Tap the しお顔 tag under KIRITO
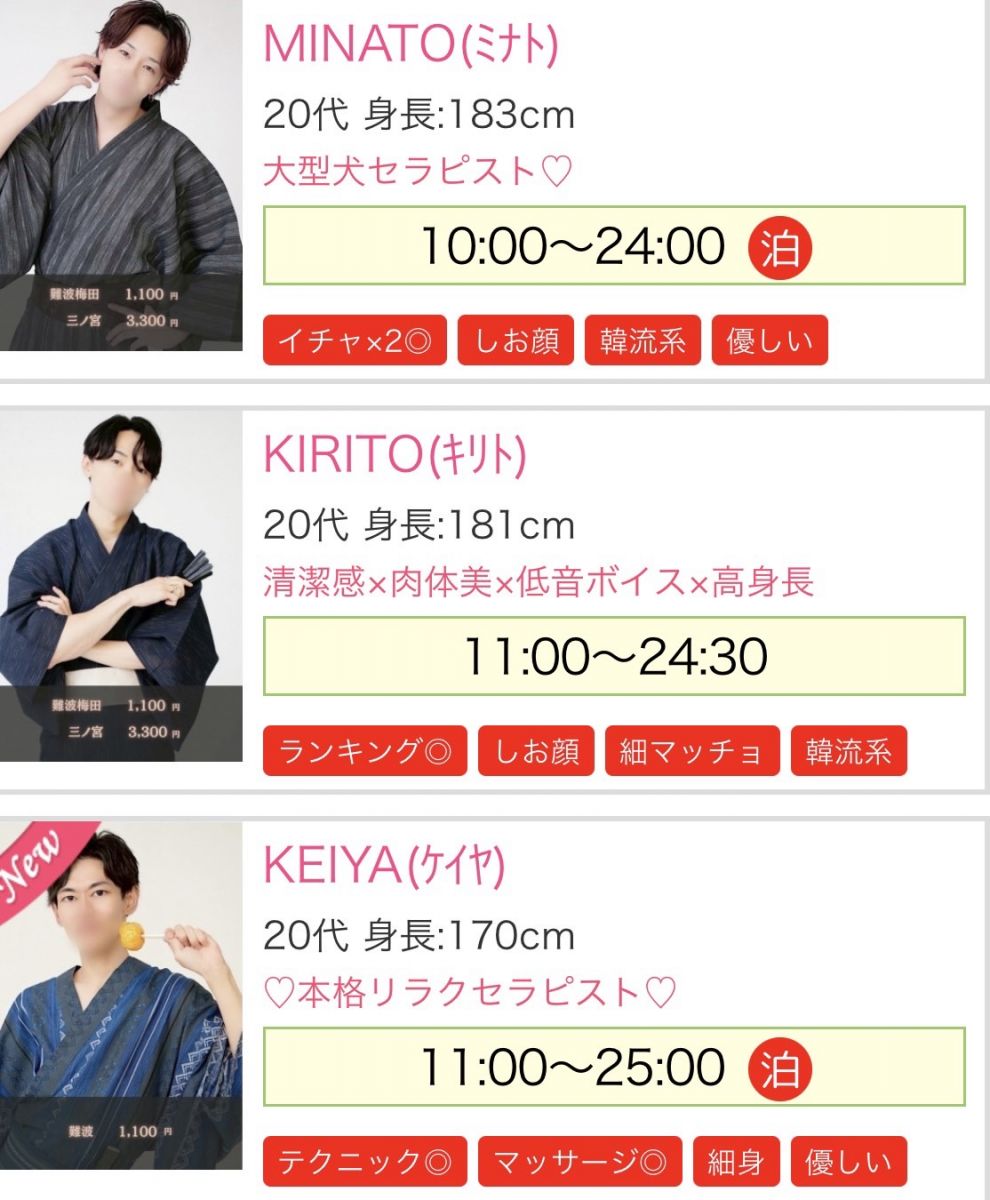The height and width of the screenshot is (1200, 990). pyautogui.click(x=536, y=751)
